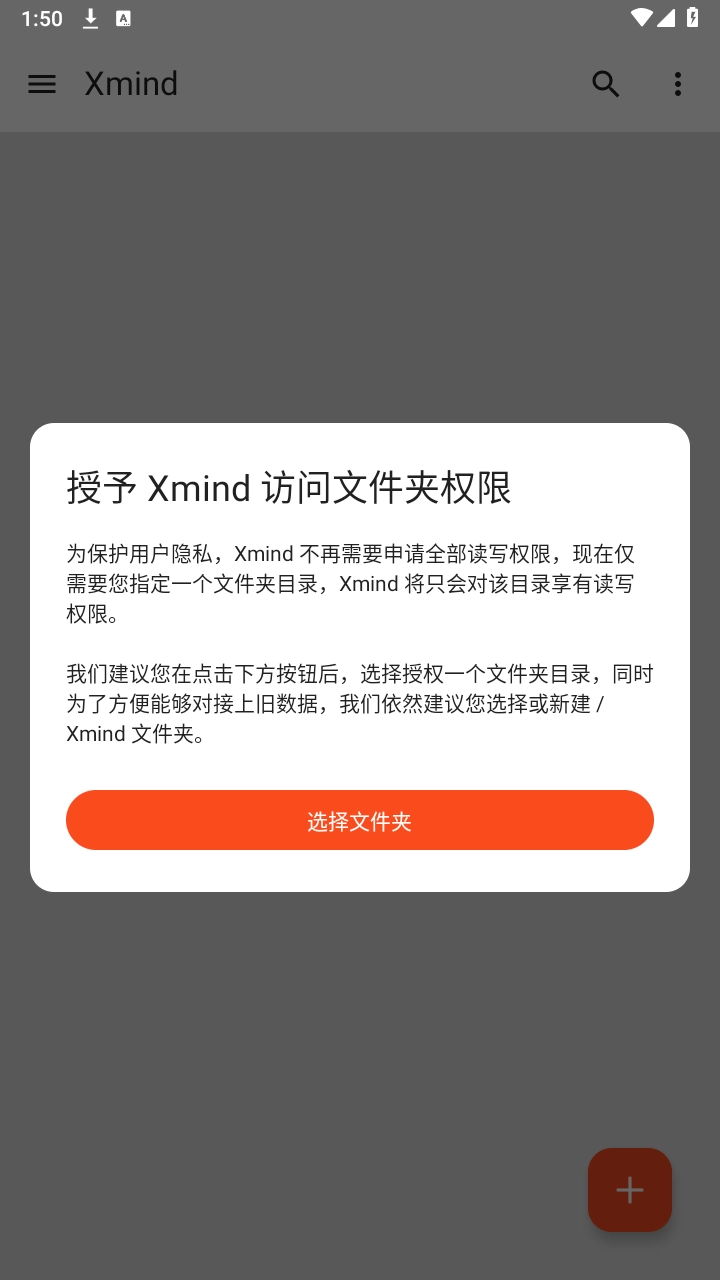This screenshot has width=720, height=1280.
Task: Open the navigation drawer menu
Action: coord(42,84)
